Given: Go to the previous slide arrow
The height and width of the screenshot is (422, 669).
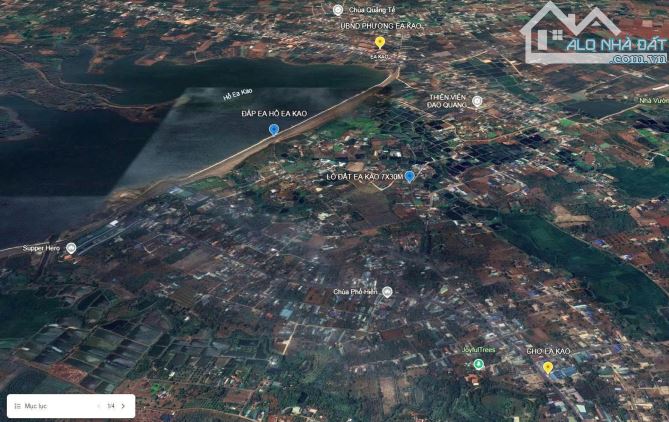Looking at the screenshot, I should pyautogui.click(x=99, y=406).
